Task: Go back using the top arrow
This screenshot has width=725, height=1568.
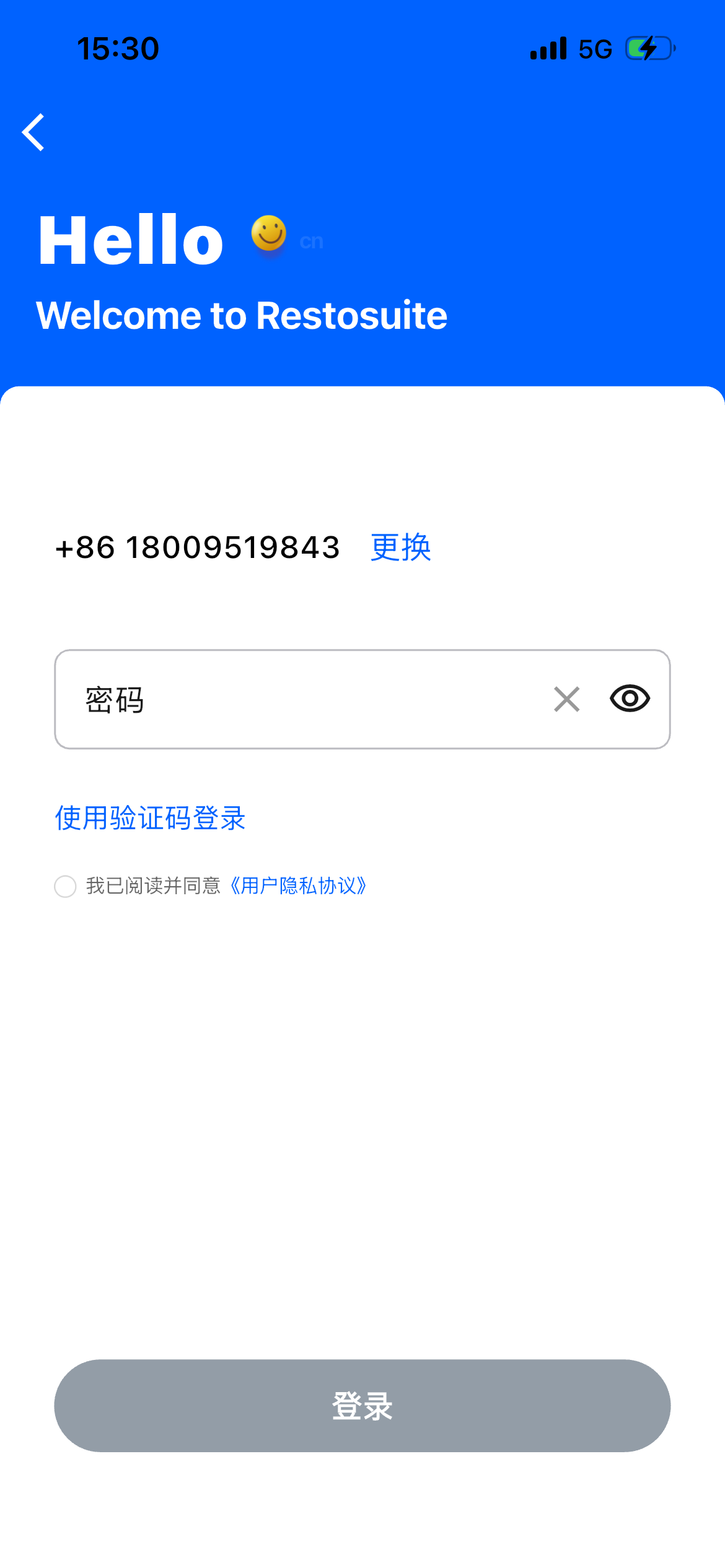Action: pos(33,132)
